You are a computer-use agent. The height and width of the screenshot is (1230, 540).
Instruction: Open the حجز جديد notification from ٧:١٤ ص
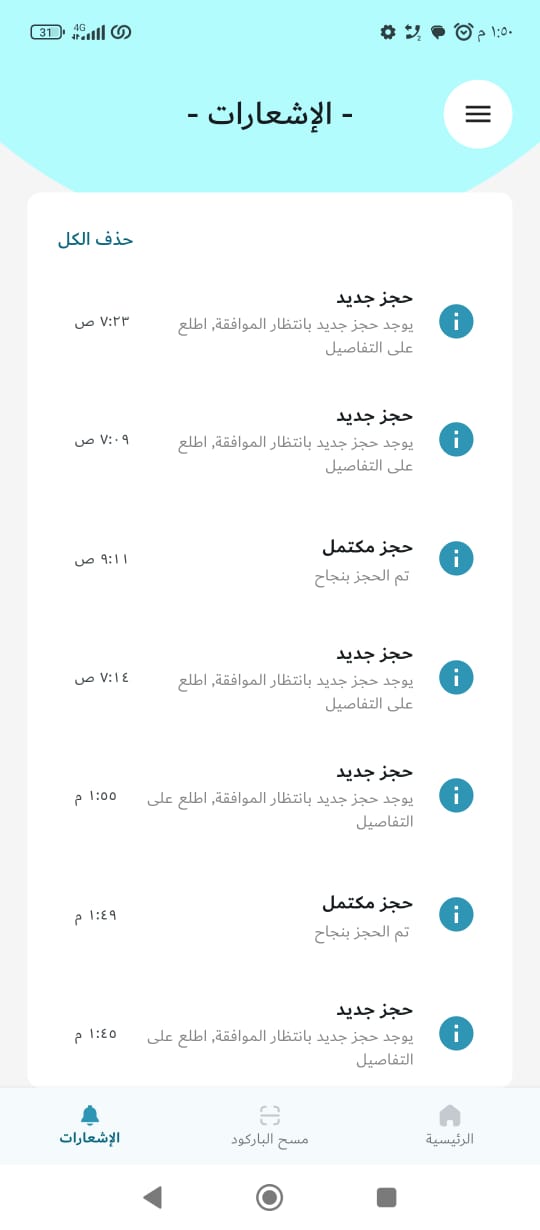click(270, 677)
